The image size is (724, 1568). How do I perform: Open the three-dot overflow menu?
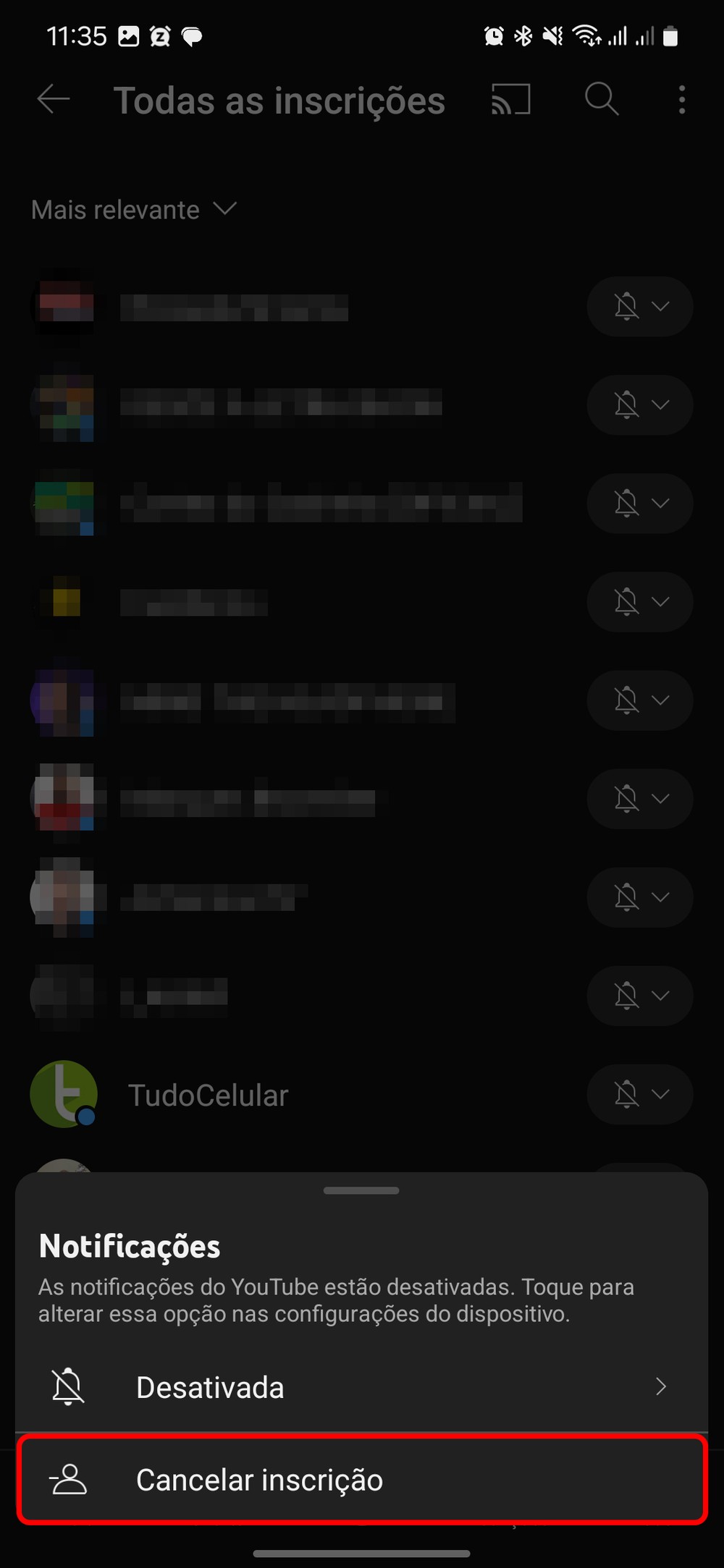pos(681,100)
